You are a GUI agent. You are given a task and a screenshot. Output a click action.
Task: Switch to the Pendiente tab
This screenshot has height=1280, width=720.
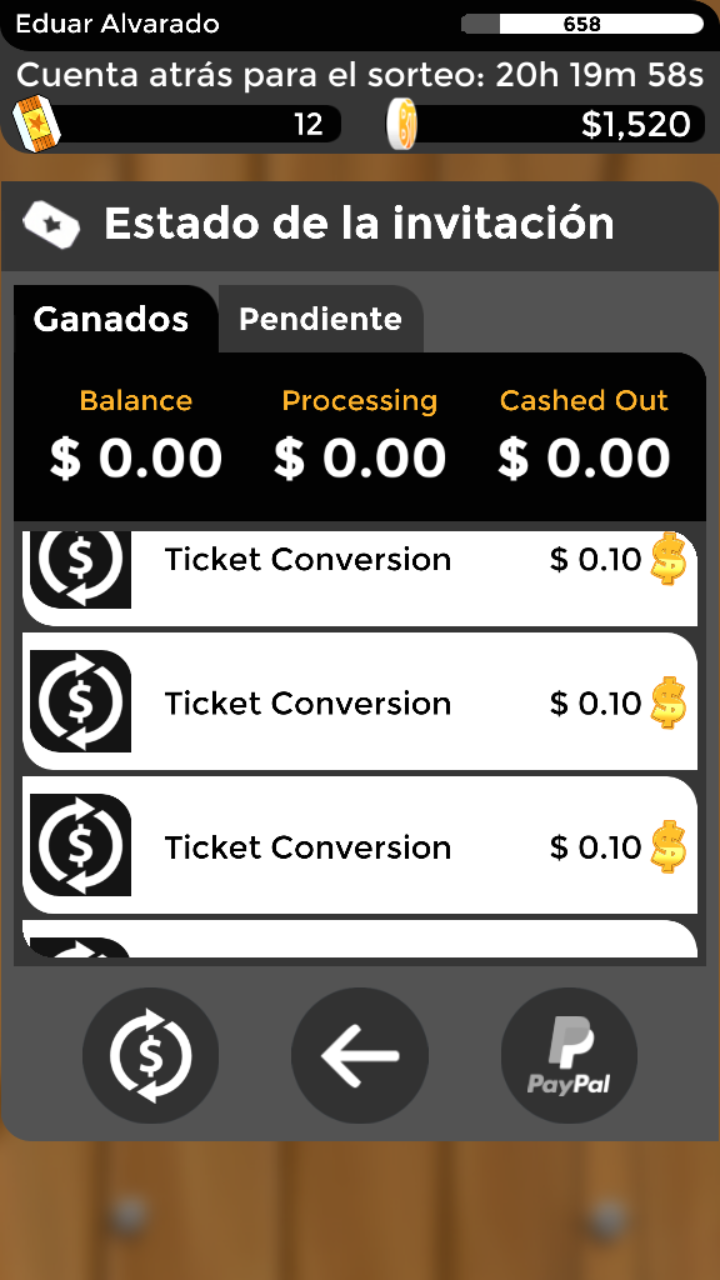(320, 320)
